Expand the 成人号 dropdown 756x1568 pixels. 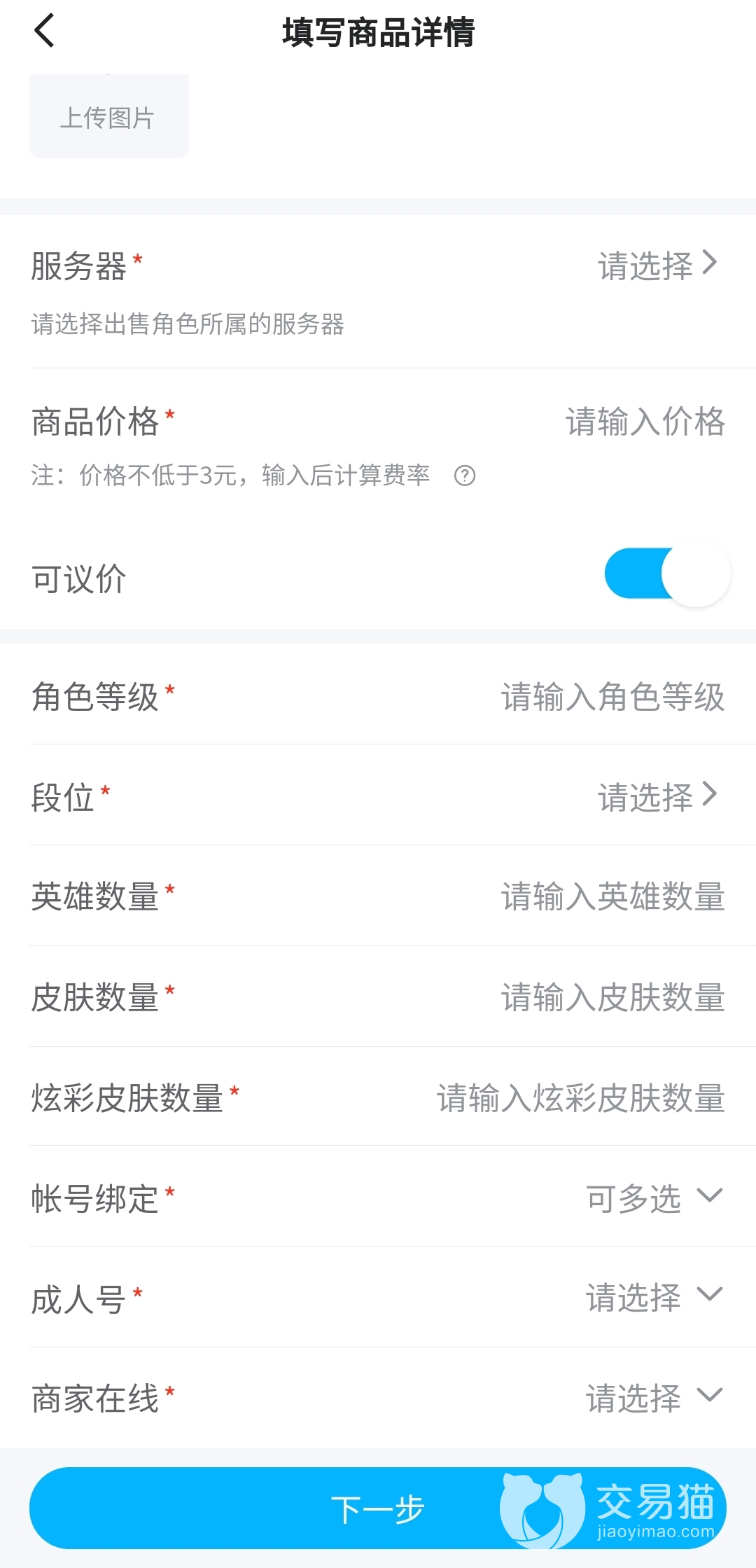coord(654,1297)
